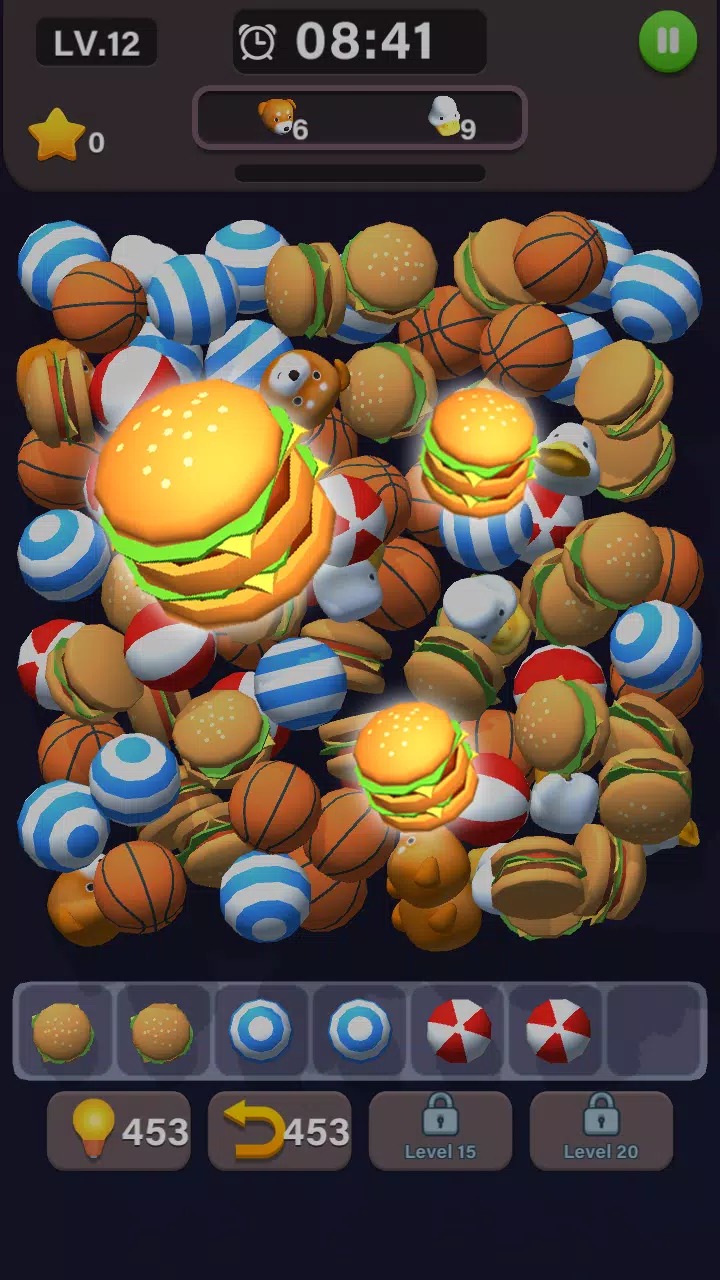
Task: Pause the game
Action: (x=667, y=42)
